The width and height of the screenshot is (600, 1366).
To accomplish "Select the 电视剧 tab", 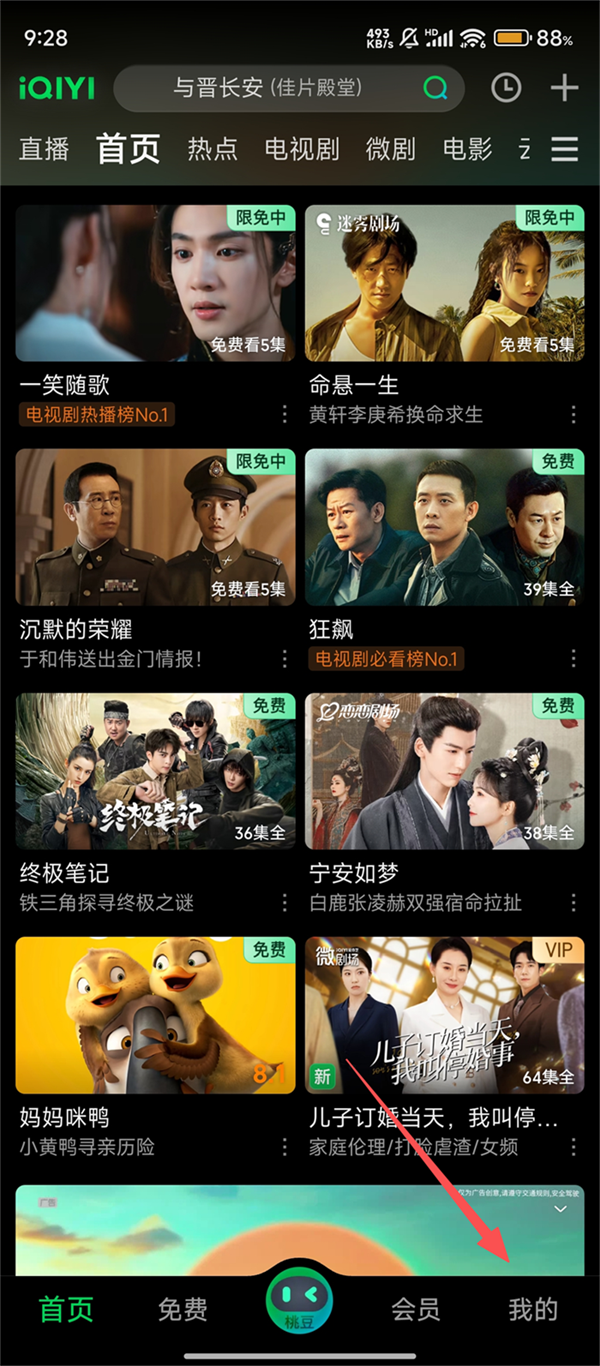I will (302, 149).
